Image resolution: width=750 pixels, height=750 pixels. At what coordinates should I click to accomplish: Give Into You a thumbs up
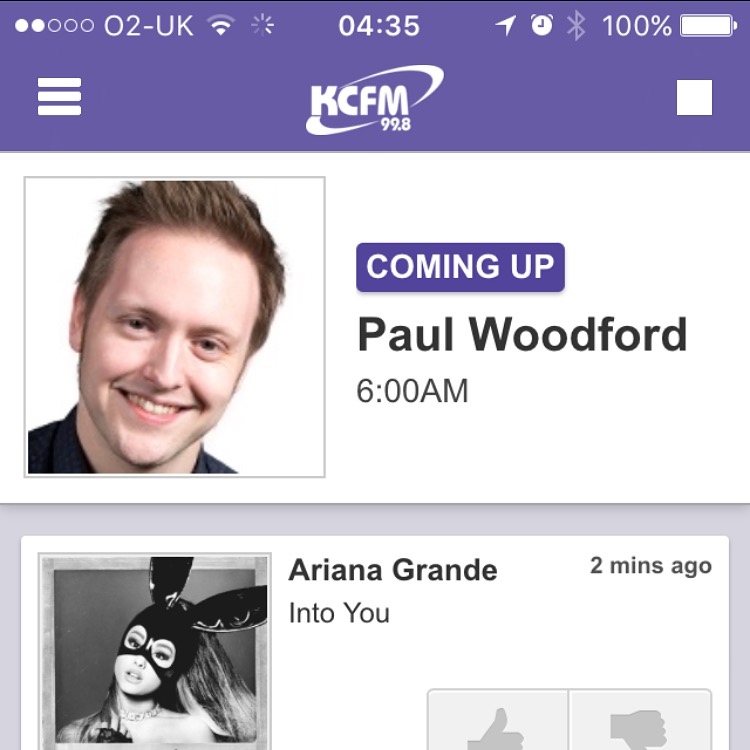(x=498, y=723)
